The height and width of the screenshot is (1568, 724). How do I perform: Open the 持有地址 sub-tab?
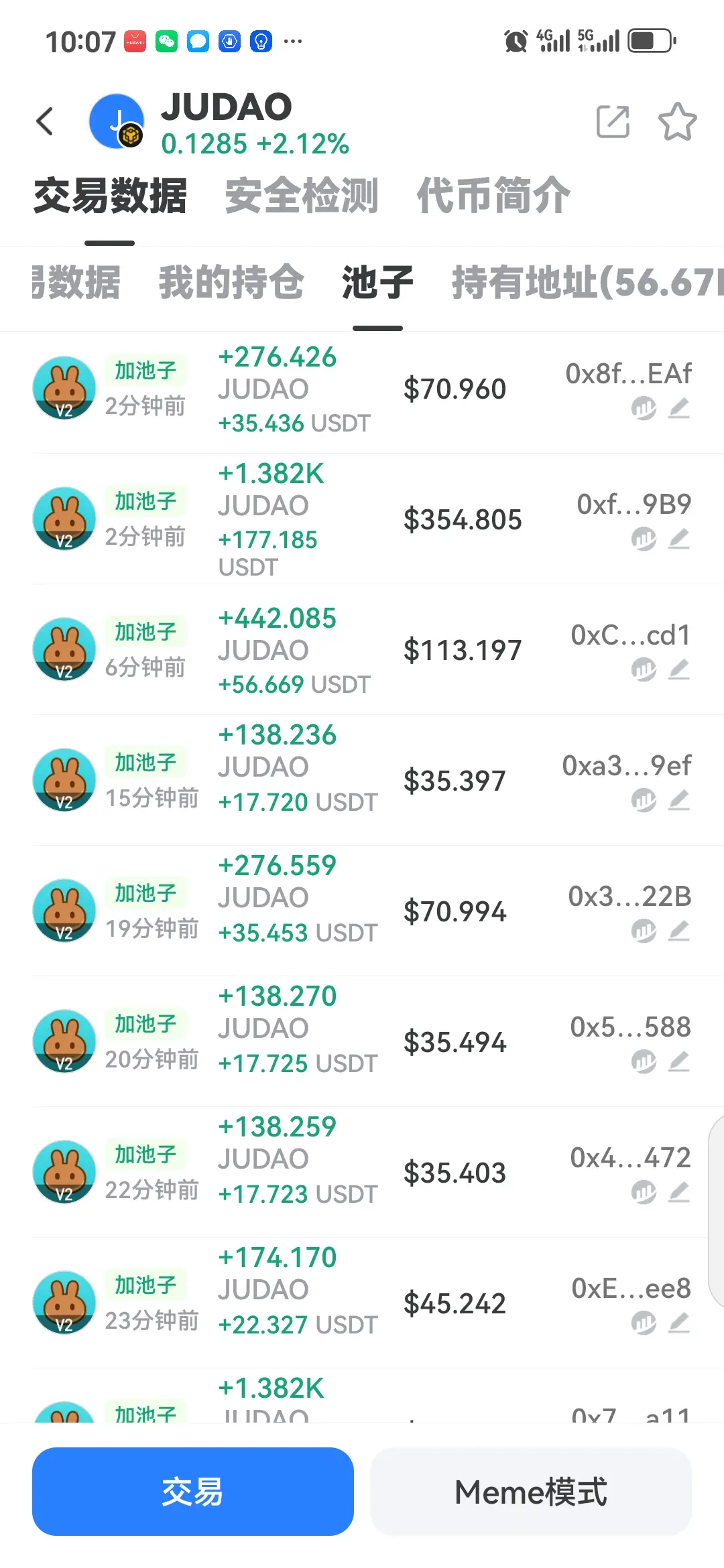tap(588, 281)
